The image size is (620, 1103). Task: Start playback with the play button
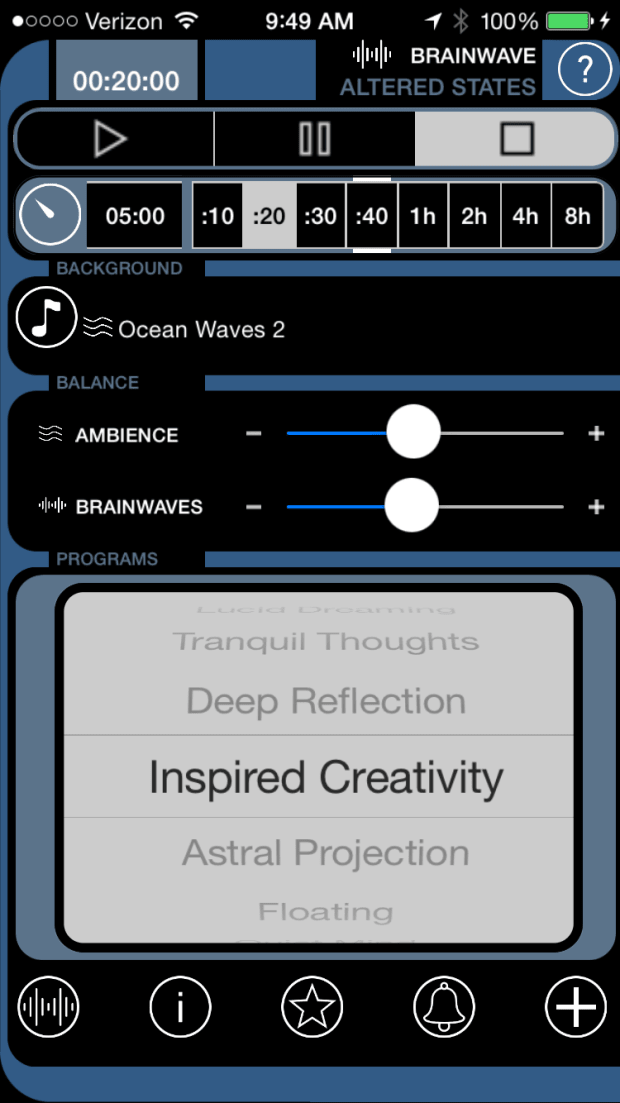(111, 139)
